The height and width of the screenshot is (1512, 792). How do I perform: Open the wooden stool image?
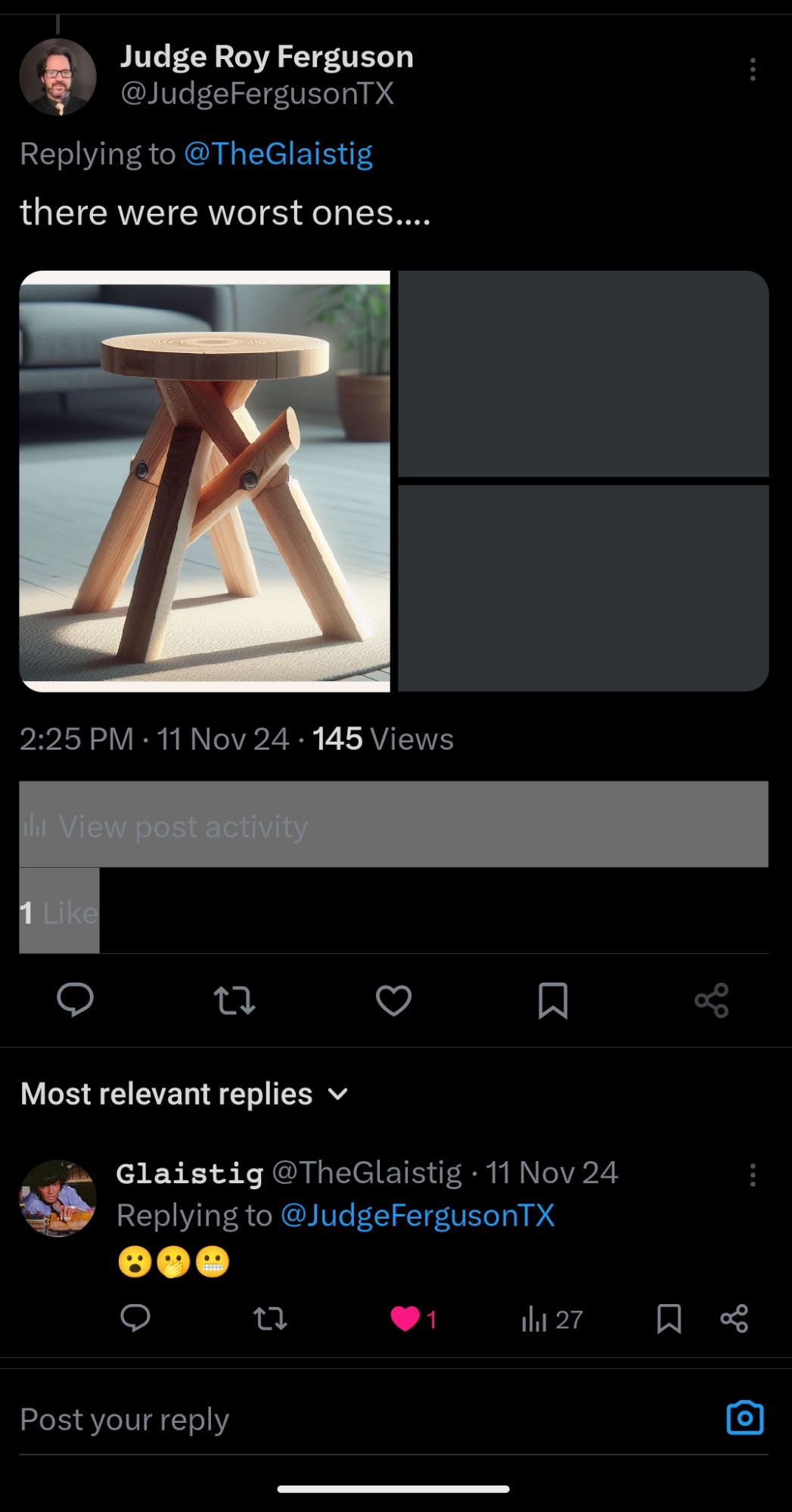[x=205, y=481]
